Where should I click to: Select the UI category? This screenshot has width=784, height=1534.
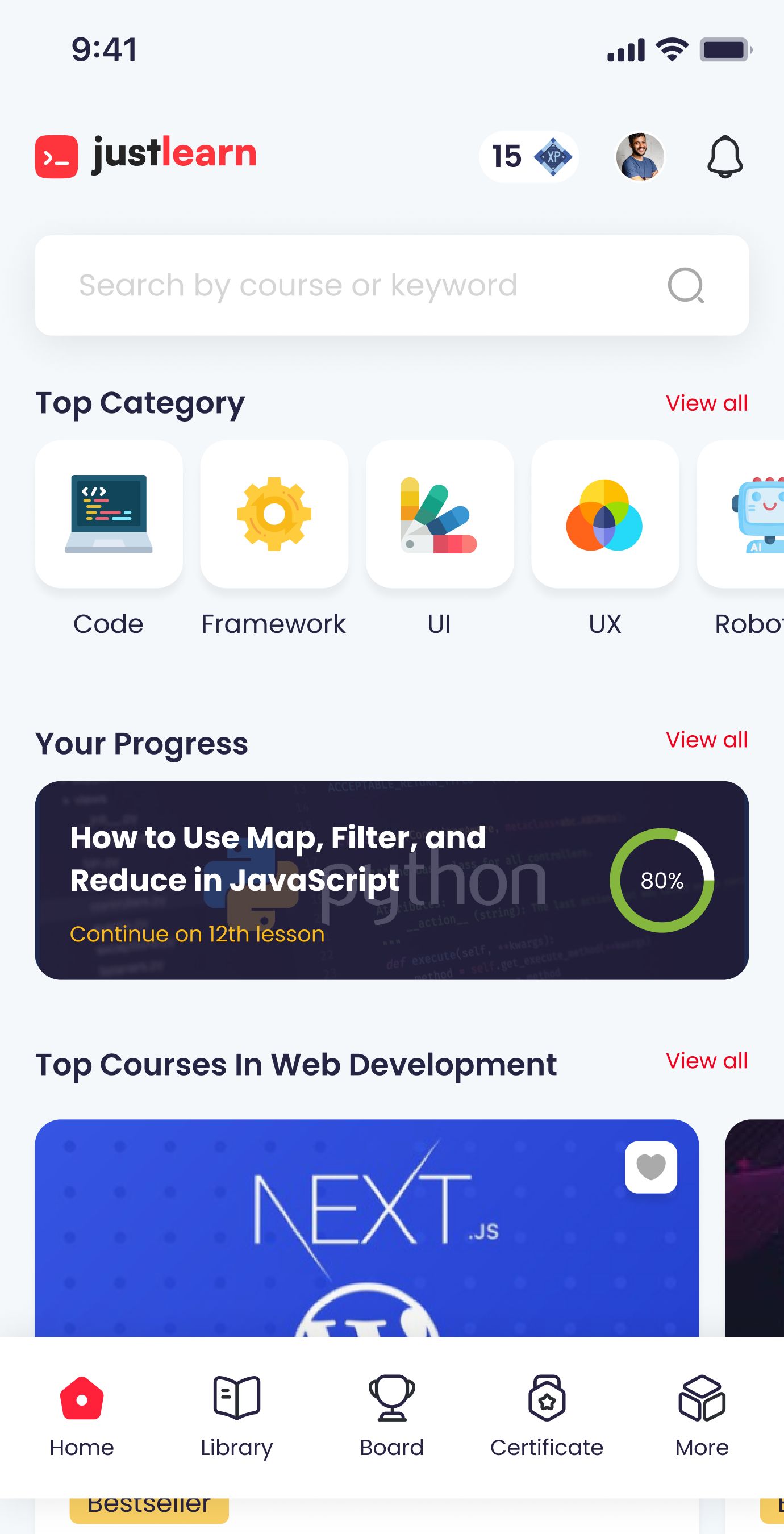(x=439, y=515)
